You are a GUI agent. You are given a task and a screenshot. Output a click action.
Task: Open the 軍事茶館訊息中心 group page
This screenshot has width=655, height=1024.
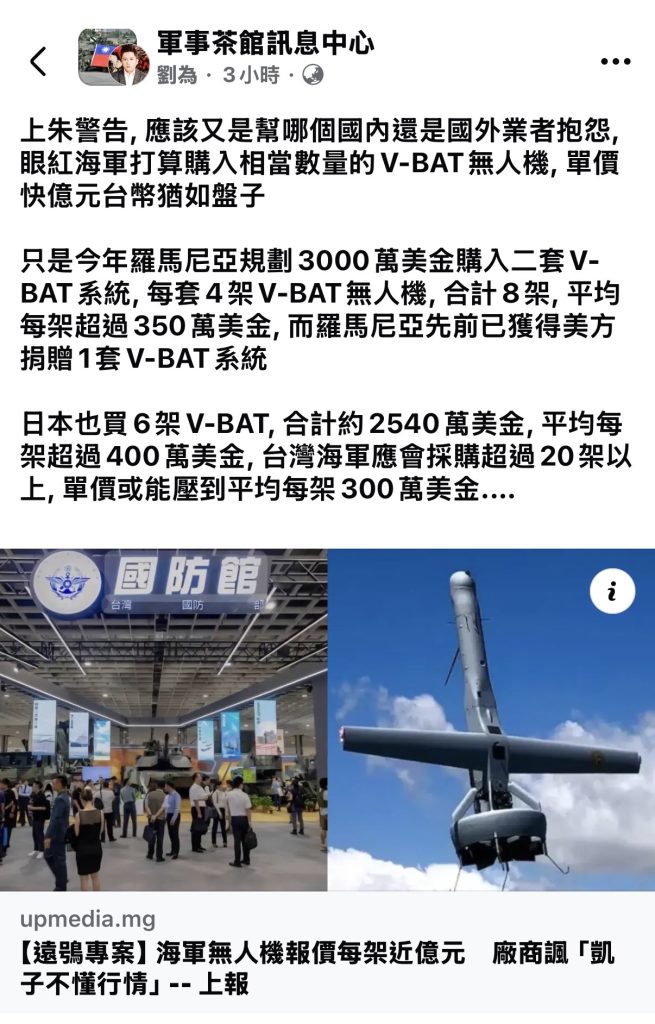pos(265,43)
